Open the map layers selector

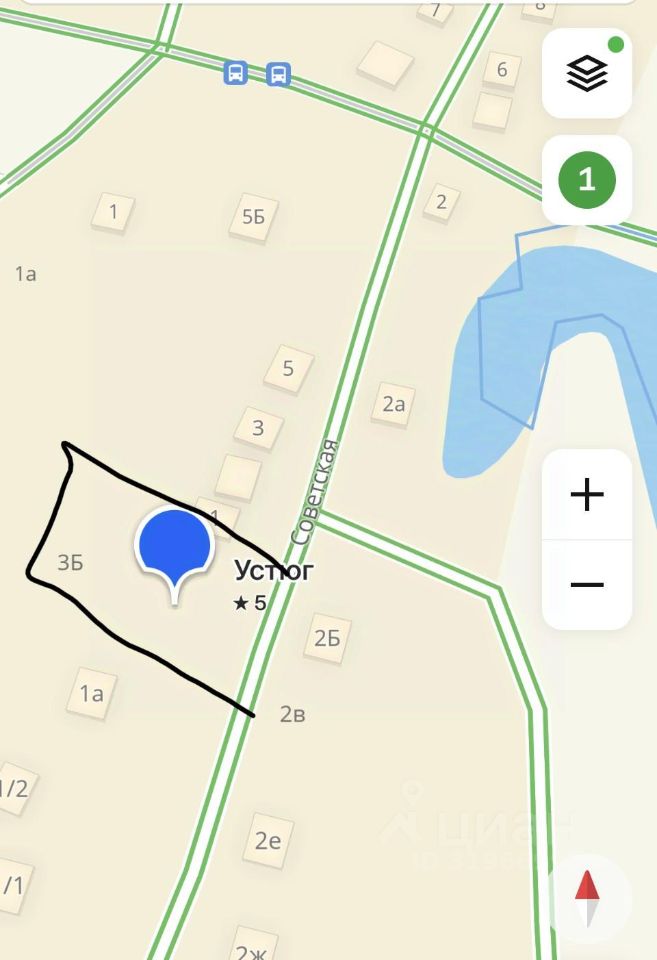click(586, 73)
